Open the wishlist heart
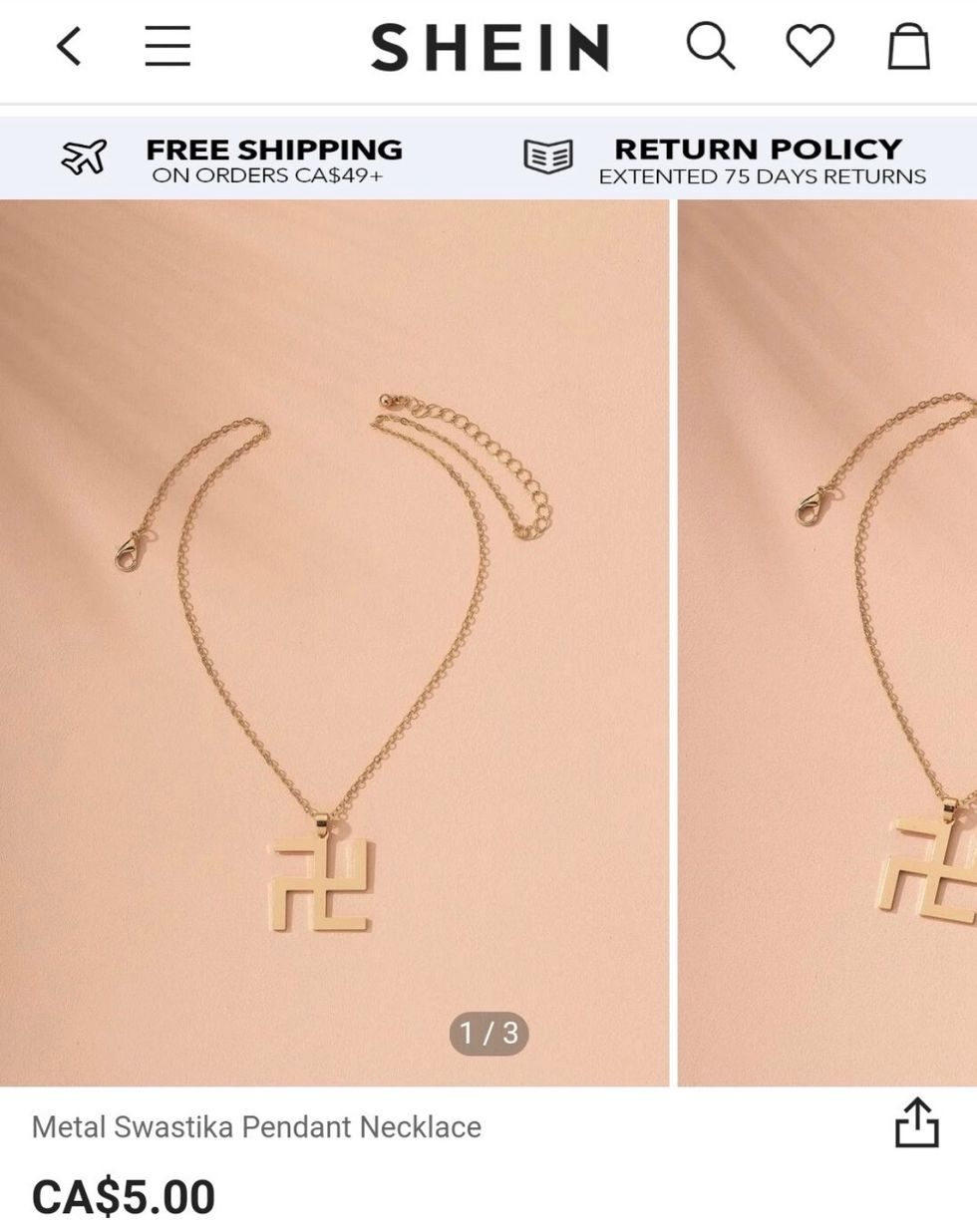 click(810, 47)
